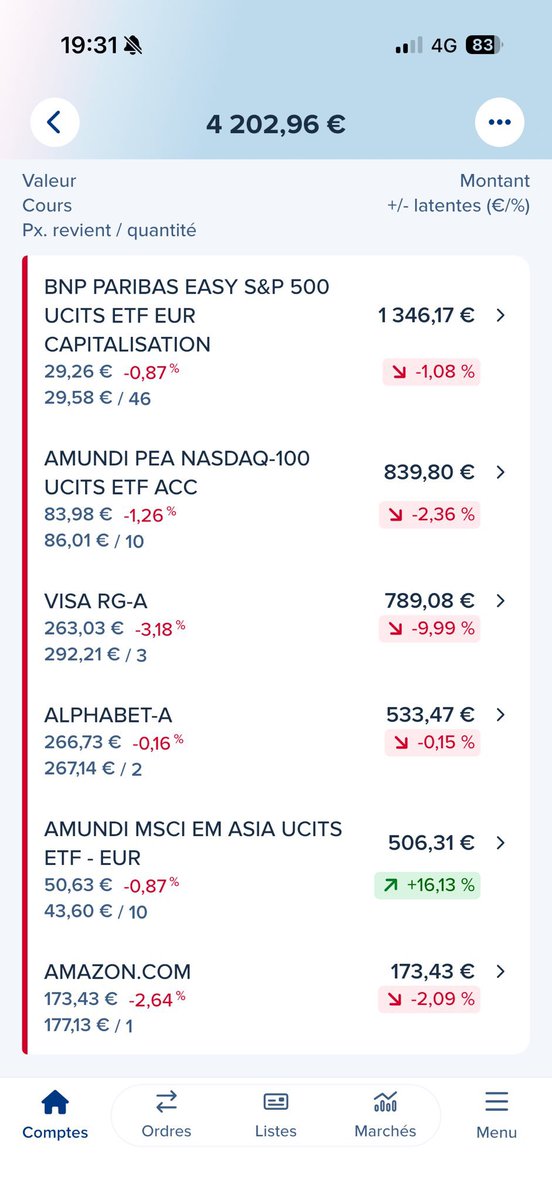The width and height of the screenshot is (552, 1200).
Task: Open Amundi MSCI EM Asia ETF position
Action: coord(276,870)
